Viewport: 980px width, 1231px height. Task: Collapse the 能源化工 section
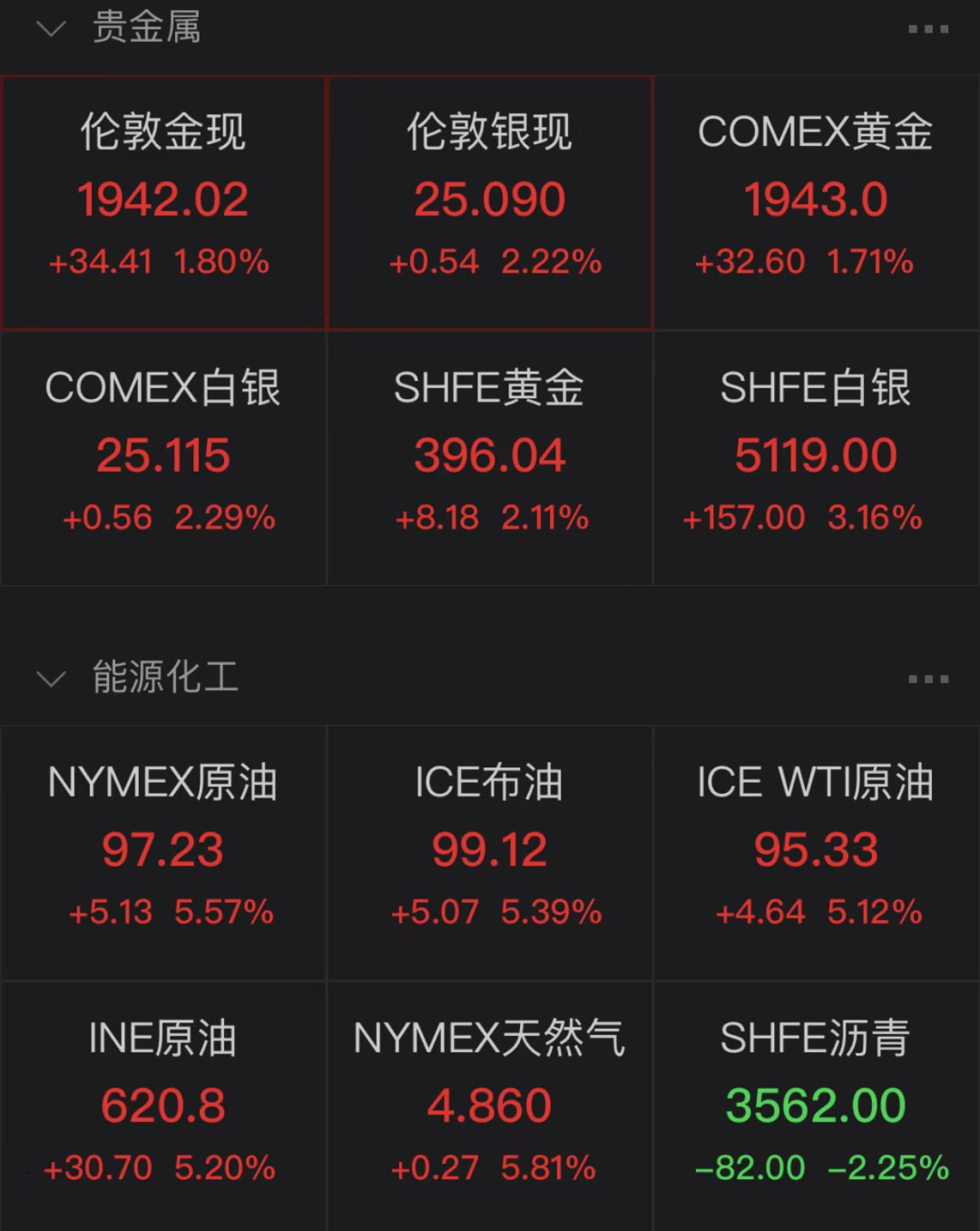[x=51, y=679]
